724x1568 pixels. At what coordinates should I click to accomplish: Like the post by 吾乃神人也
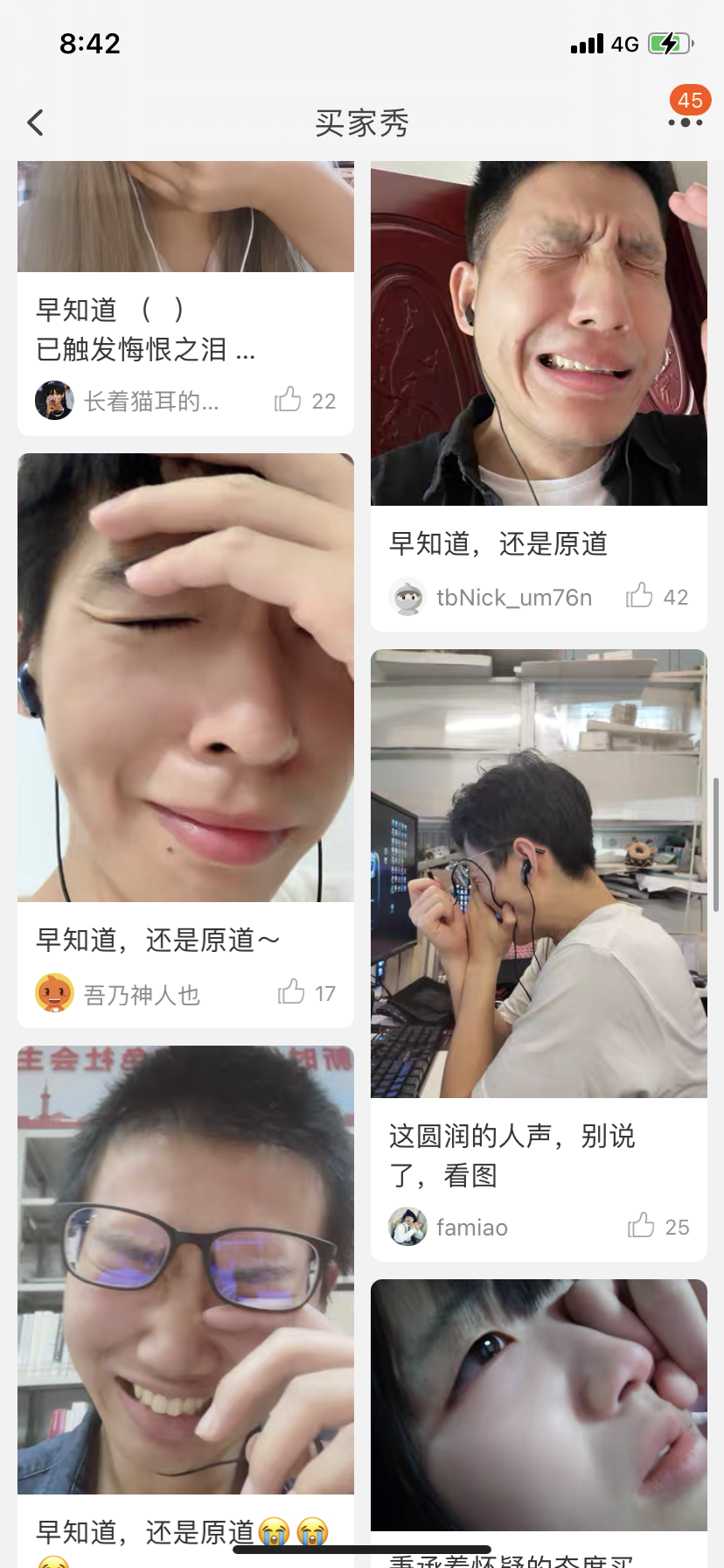(291, 992)
